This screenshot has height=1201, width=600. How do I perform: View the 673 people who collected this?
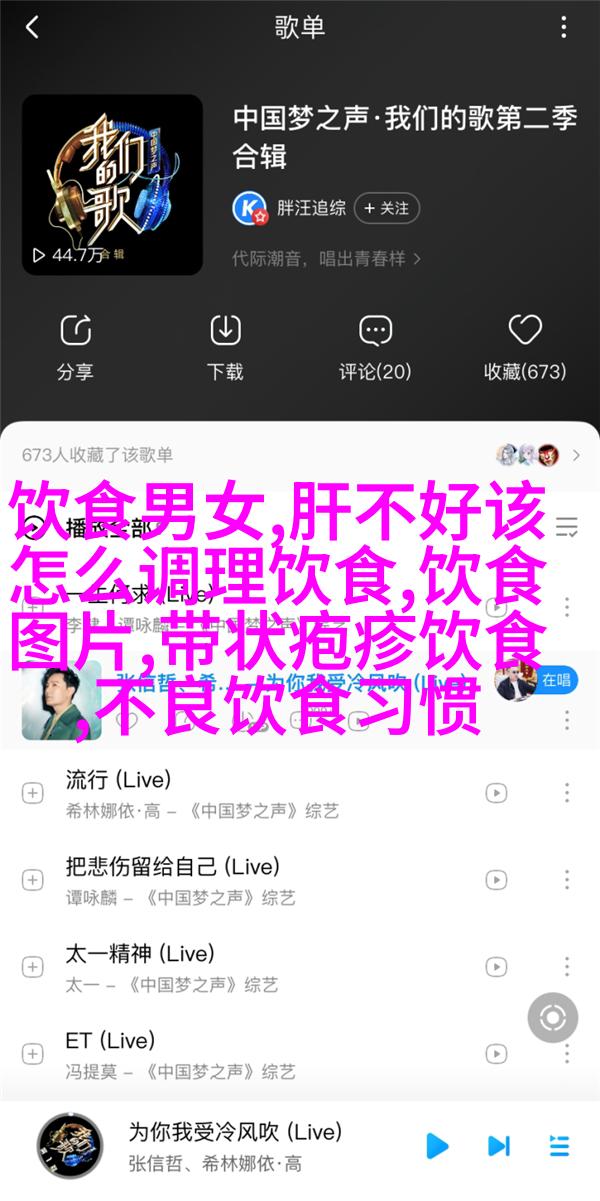tap(97, 455)
